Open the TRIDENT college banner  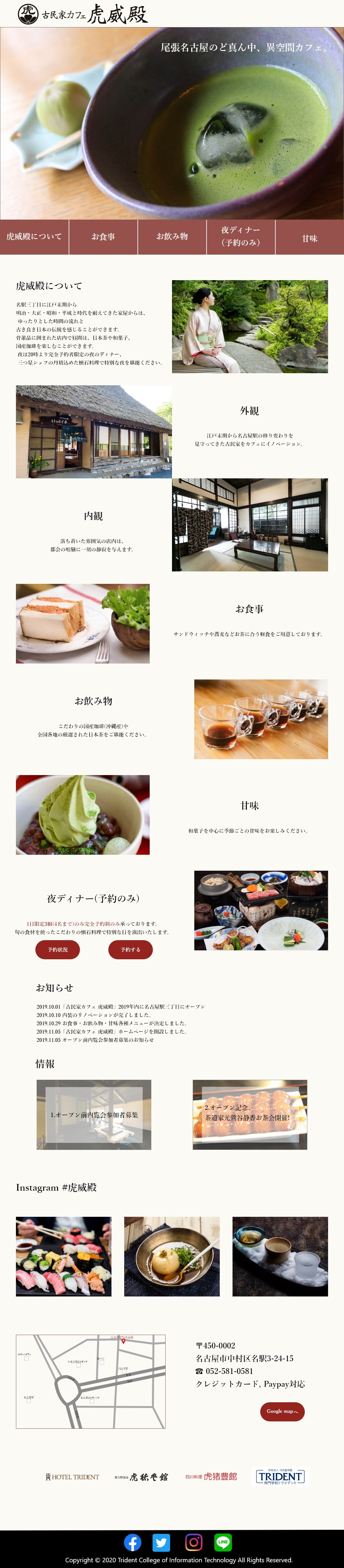tap(280, 1476)
